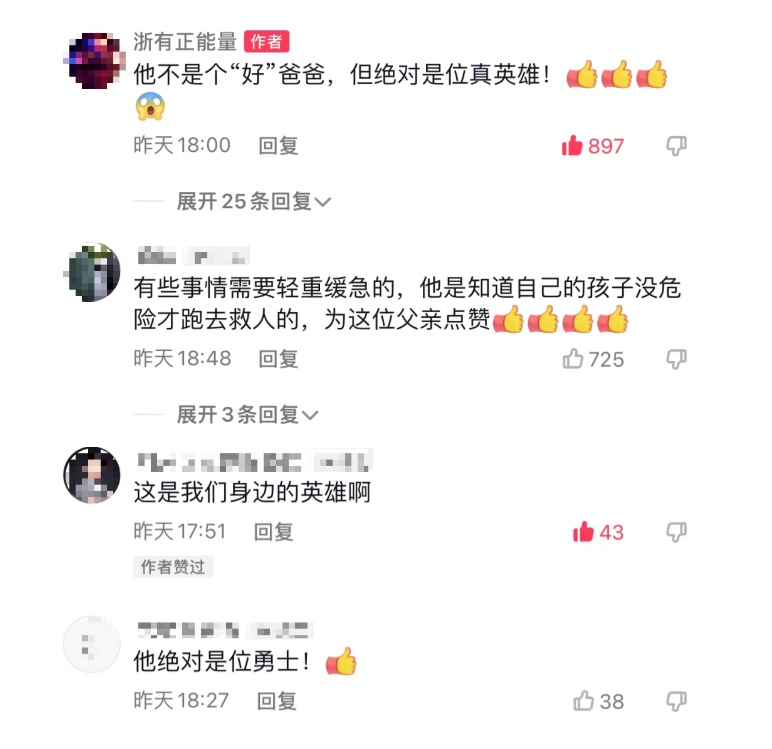Expand the 3 replies

247,414
